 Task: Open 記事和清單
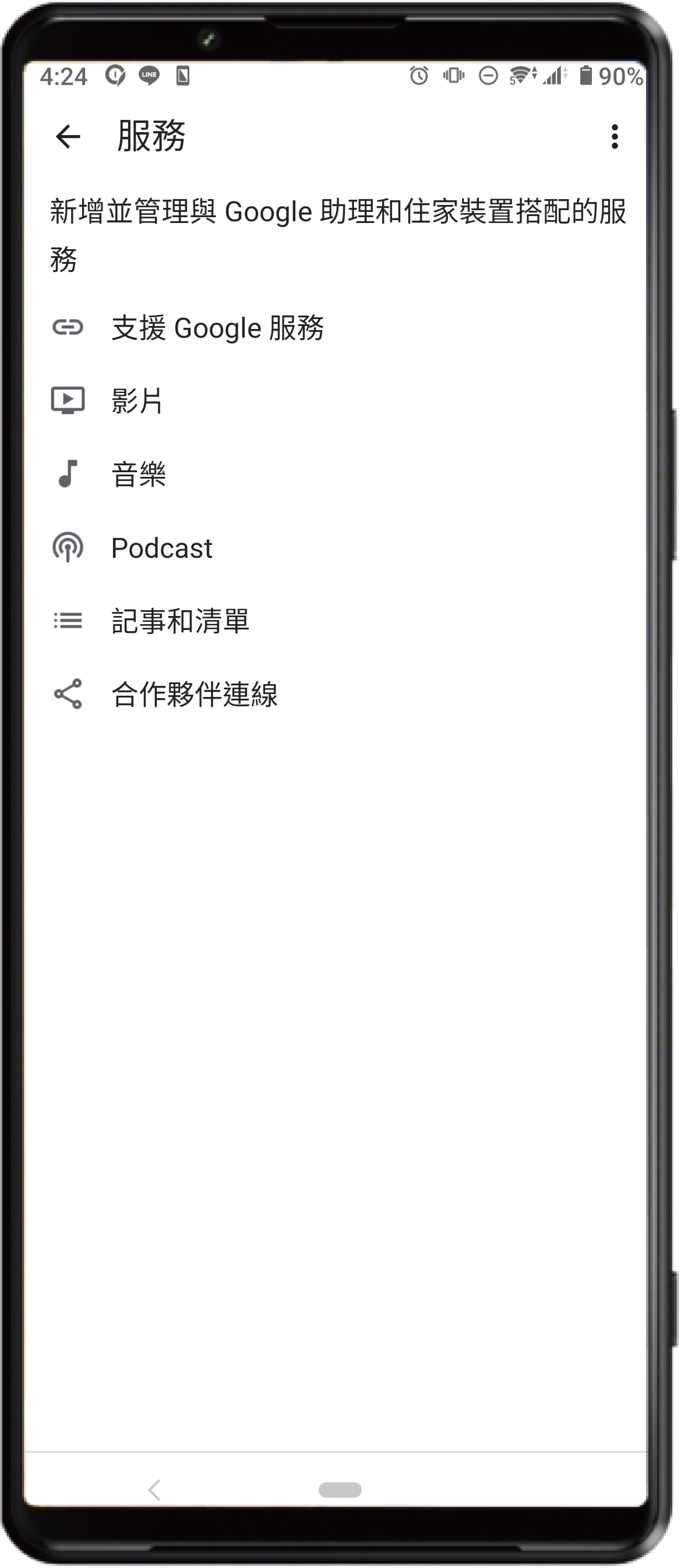click(x=180, y=621)
